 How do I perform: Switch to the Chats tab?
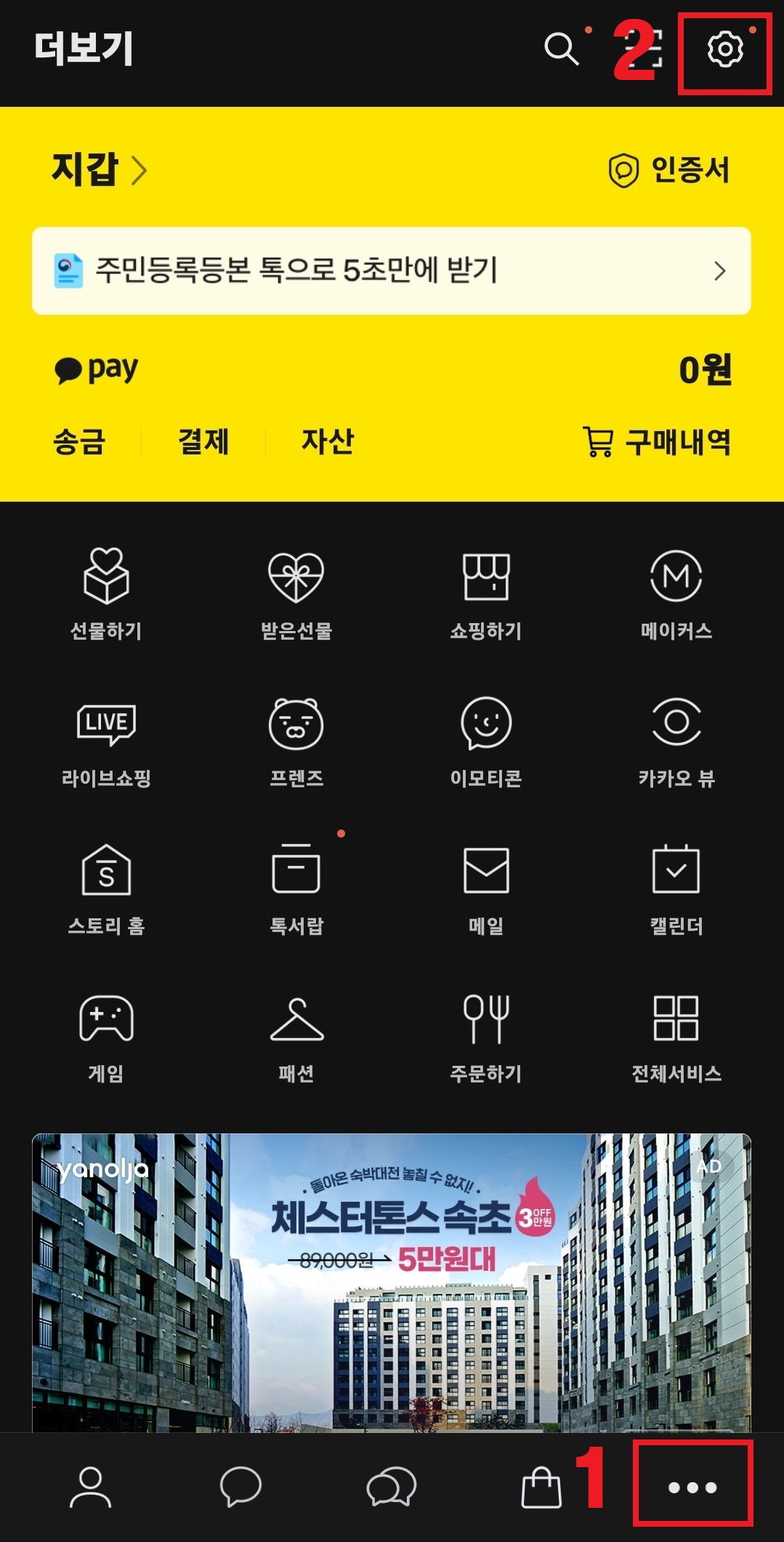point(240,1487)
